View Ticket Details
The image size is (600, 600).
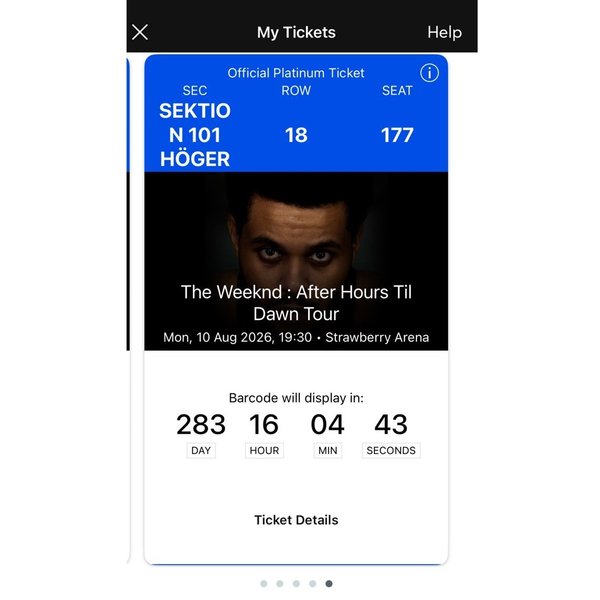(x=296, y=520)
